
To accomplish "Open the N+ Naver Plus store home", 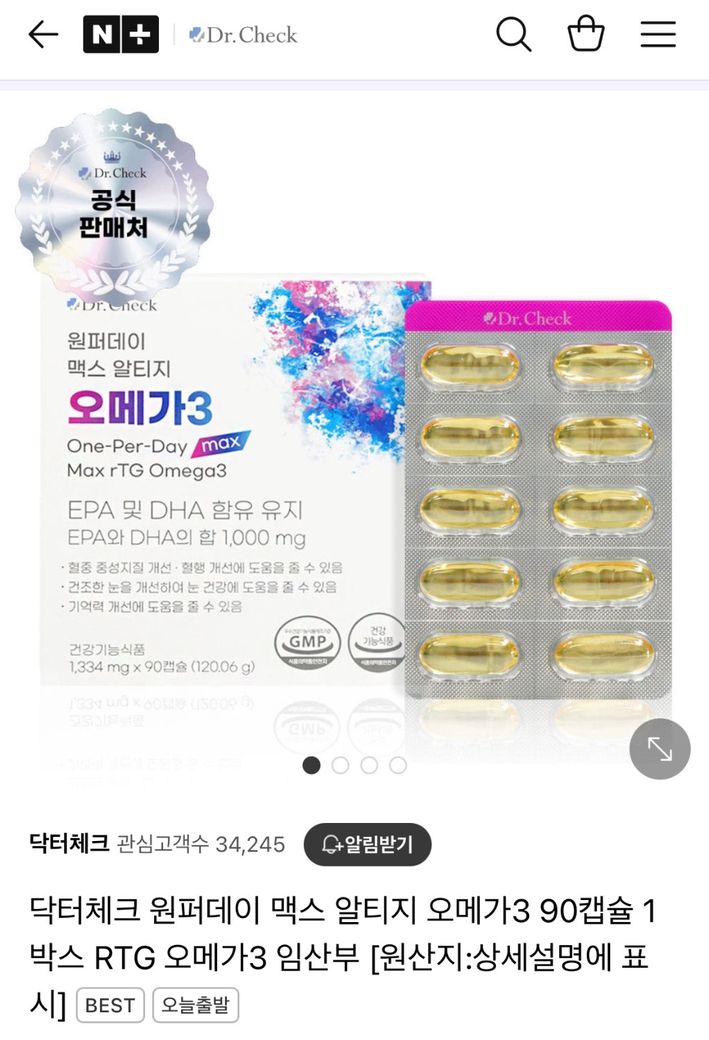I will pyautogui.click(x=121, y=35).
